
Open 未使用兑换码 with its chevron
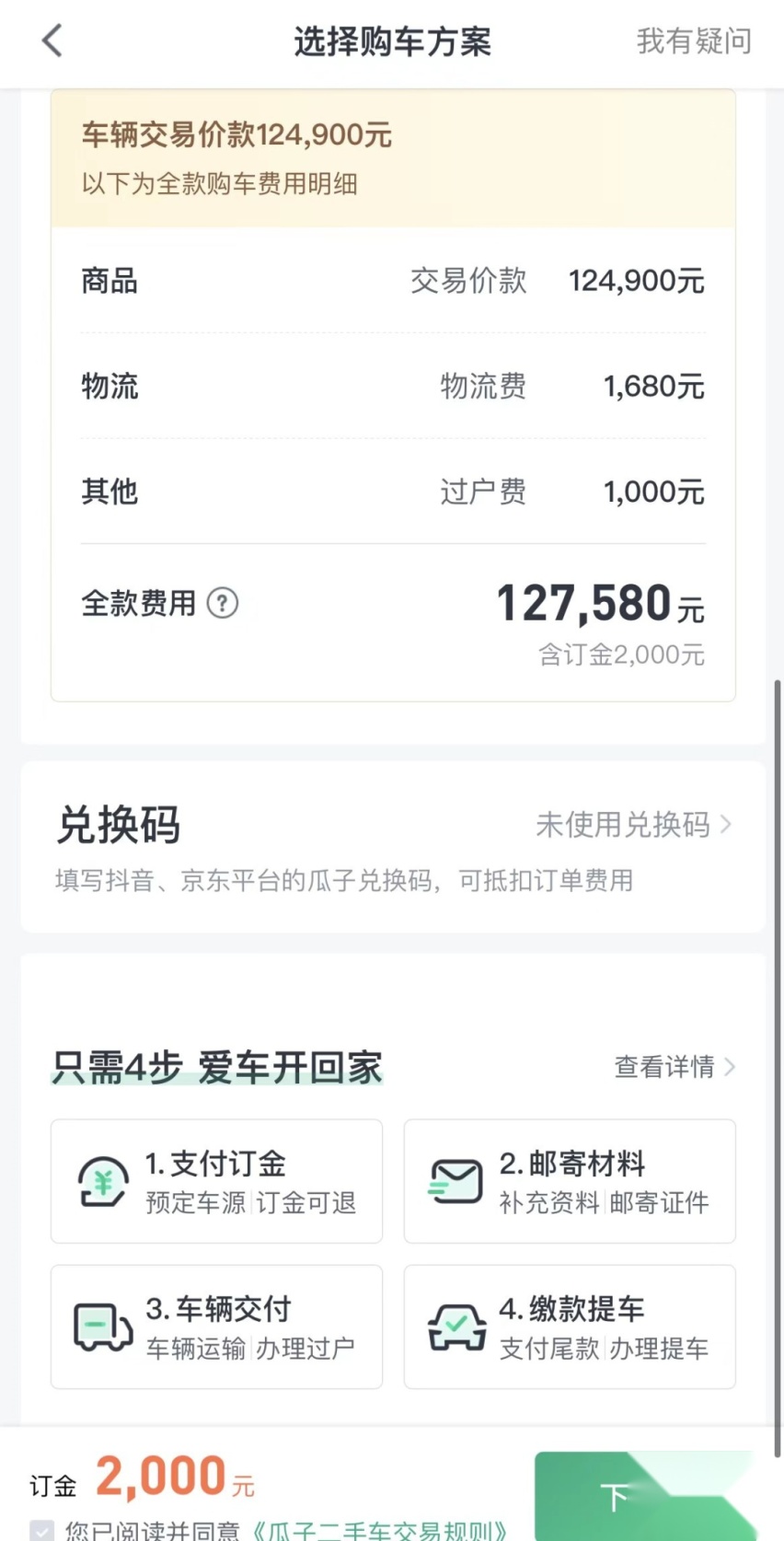(633, 826)
